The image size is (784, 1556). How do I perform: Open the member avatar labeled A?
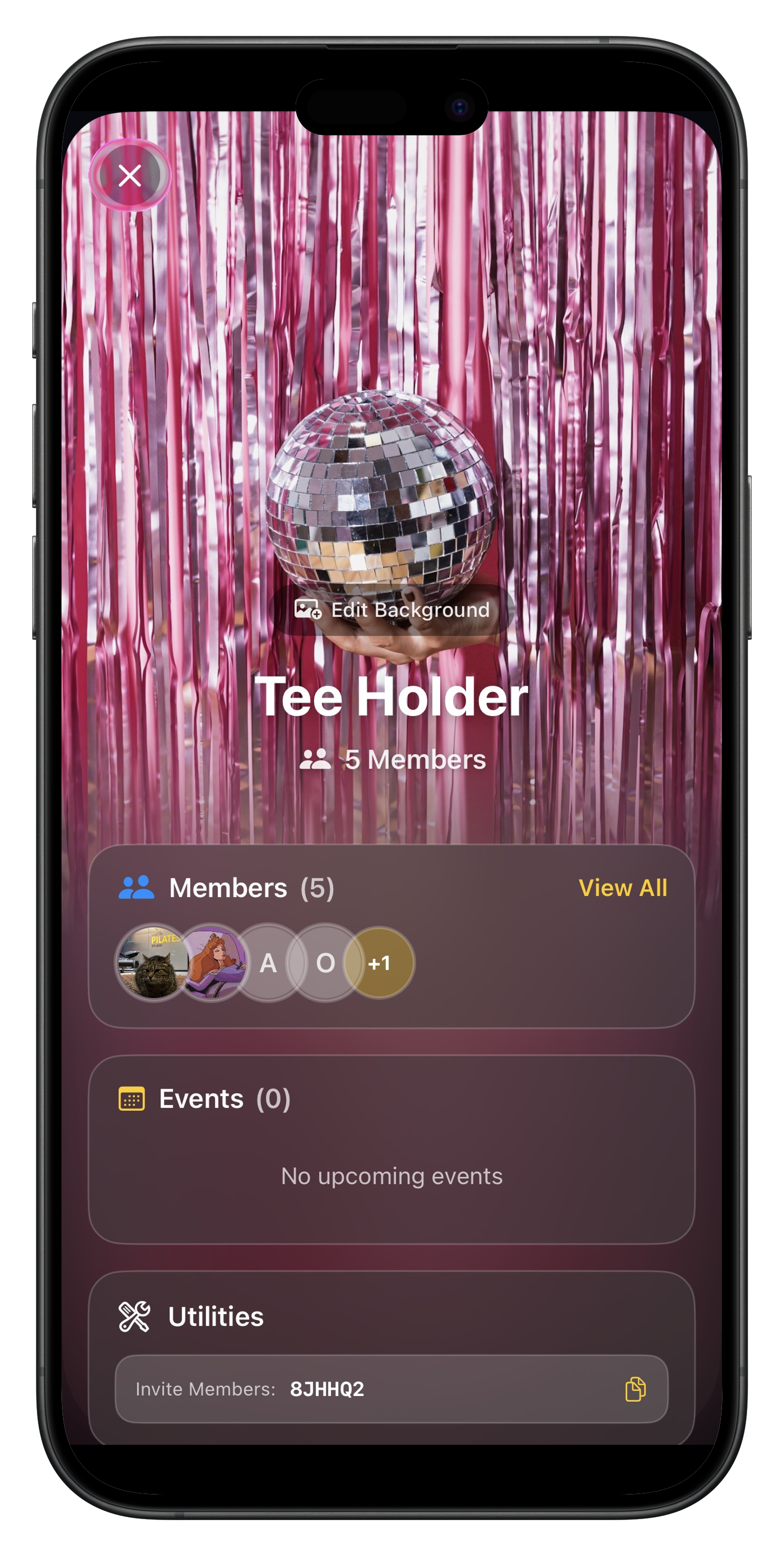268,963
